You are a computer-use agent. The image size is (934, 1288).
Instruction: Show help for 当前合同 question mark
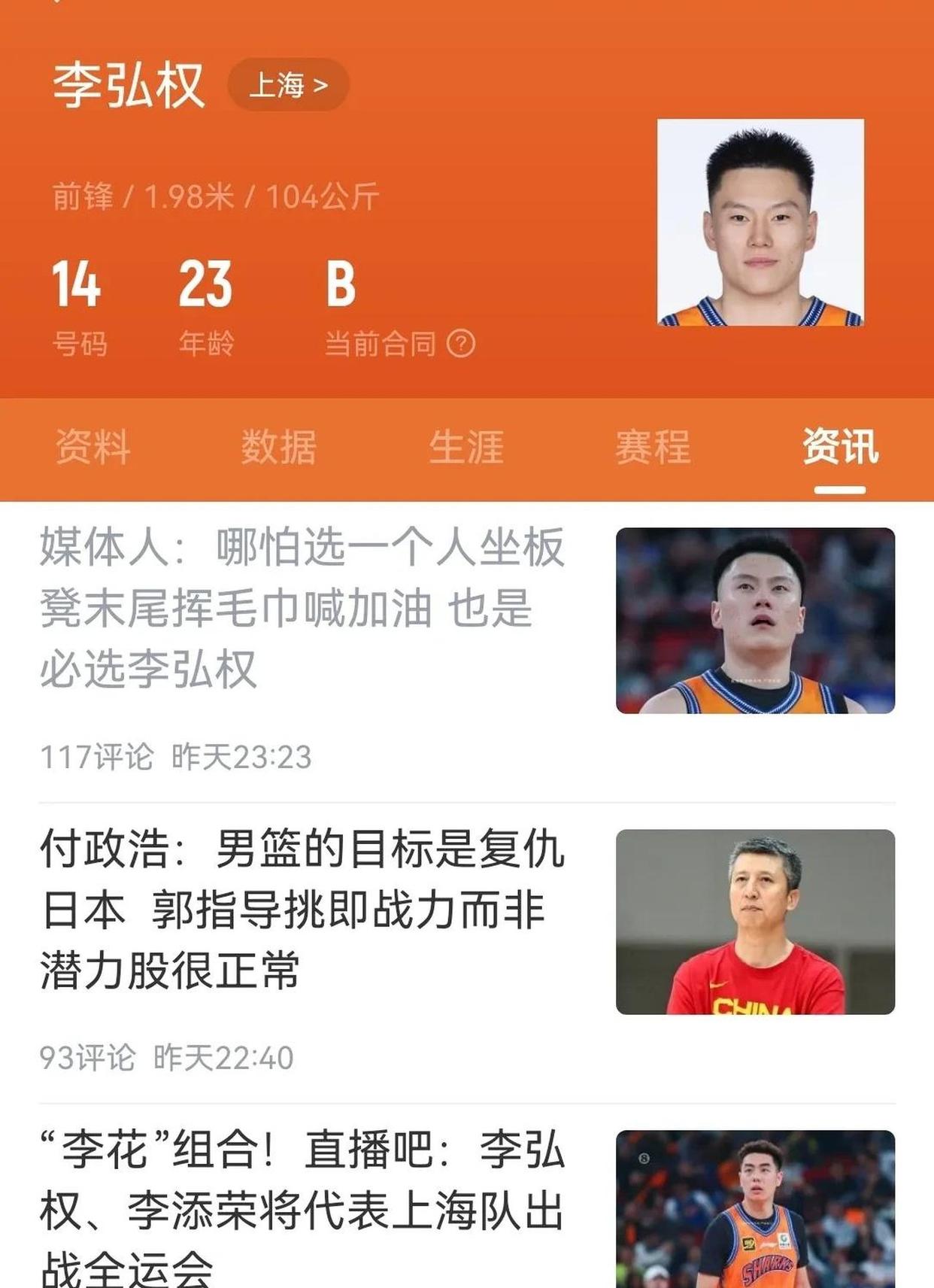(461, 344)
